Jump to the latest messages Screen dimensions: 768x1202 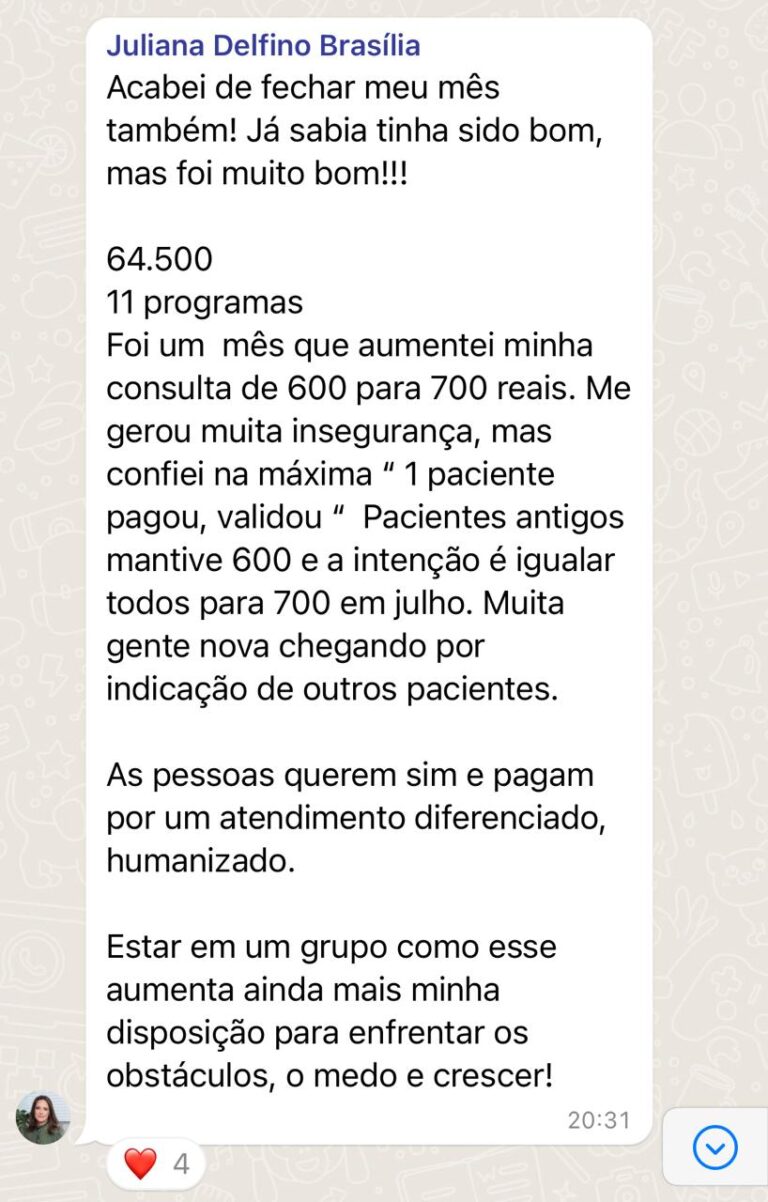pos(715,1148)
